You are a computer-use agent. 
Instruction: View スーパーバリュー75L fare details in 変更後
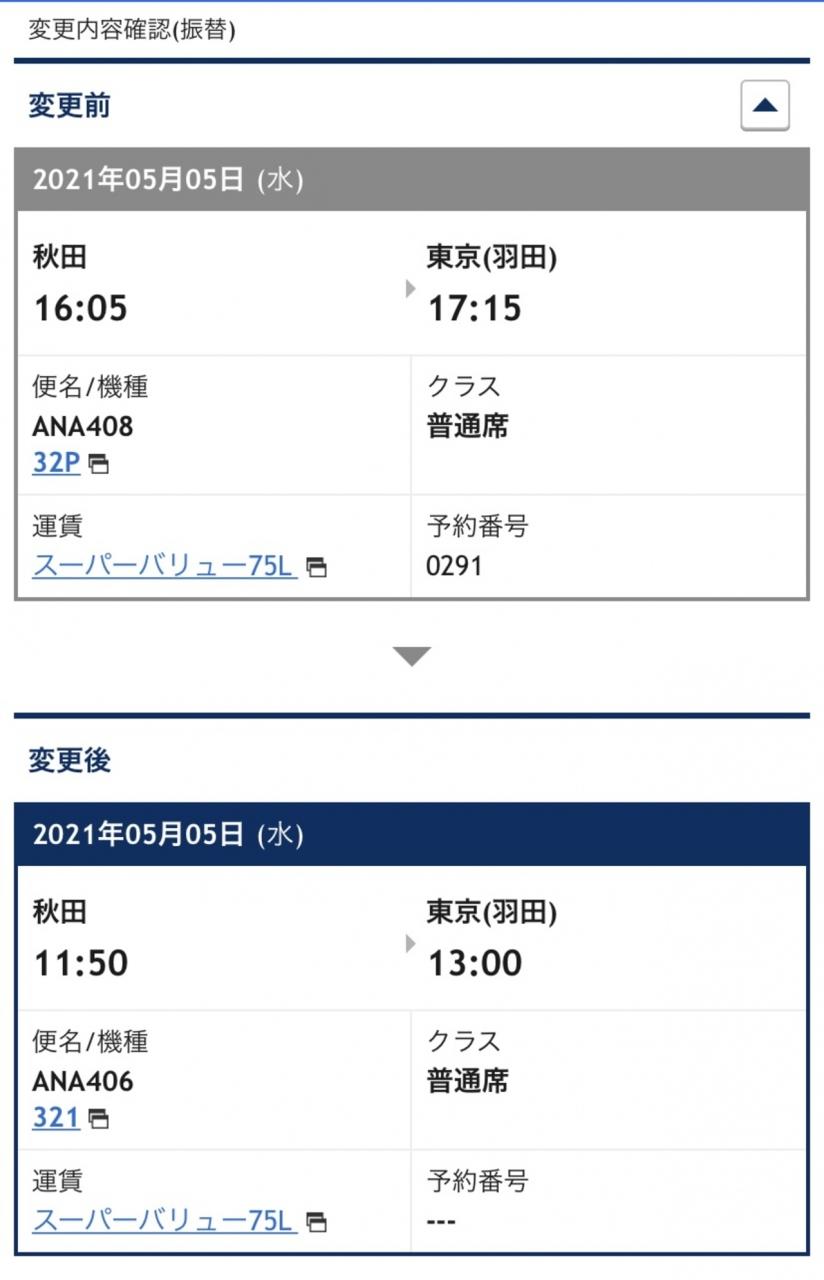coord(165,1221)
